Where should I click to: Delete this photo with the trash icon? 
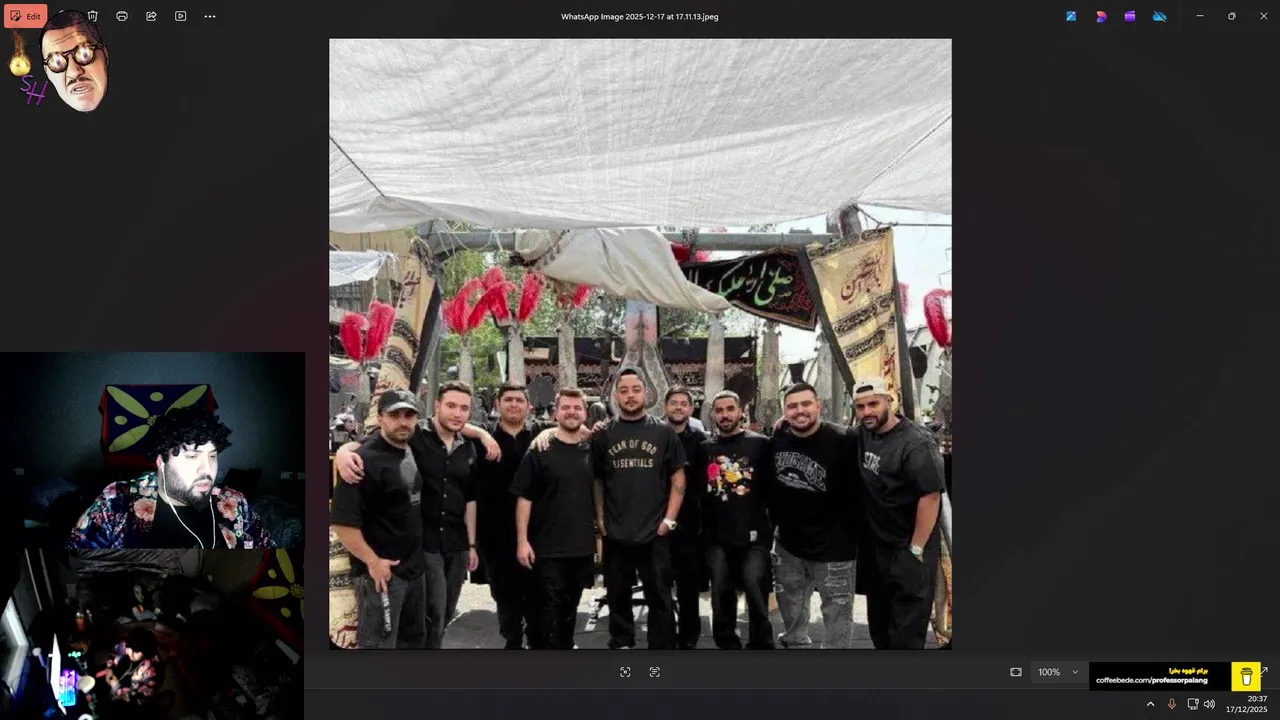point(92,16)
